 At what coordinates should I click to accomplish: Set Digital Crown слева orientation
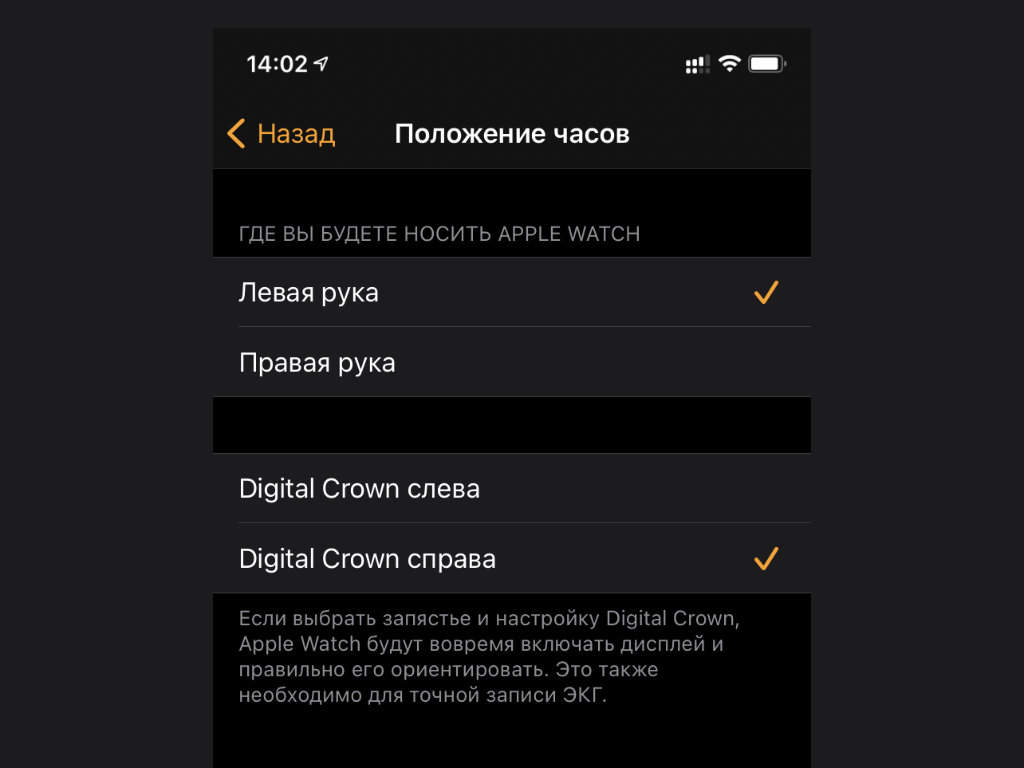510,489
